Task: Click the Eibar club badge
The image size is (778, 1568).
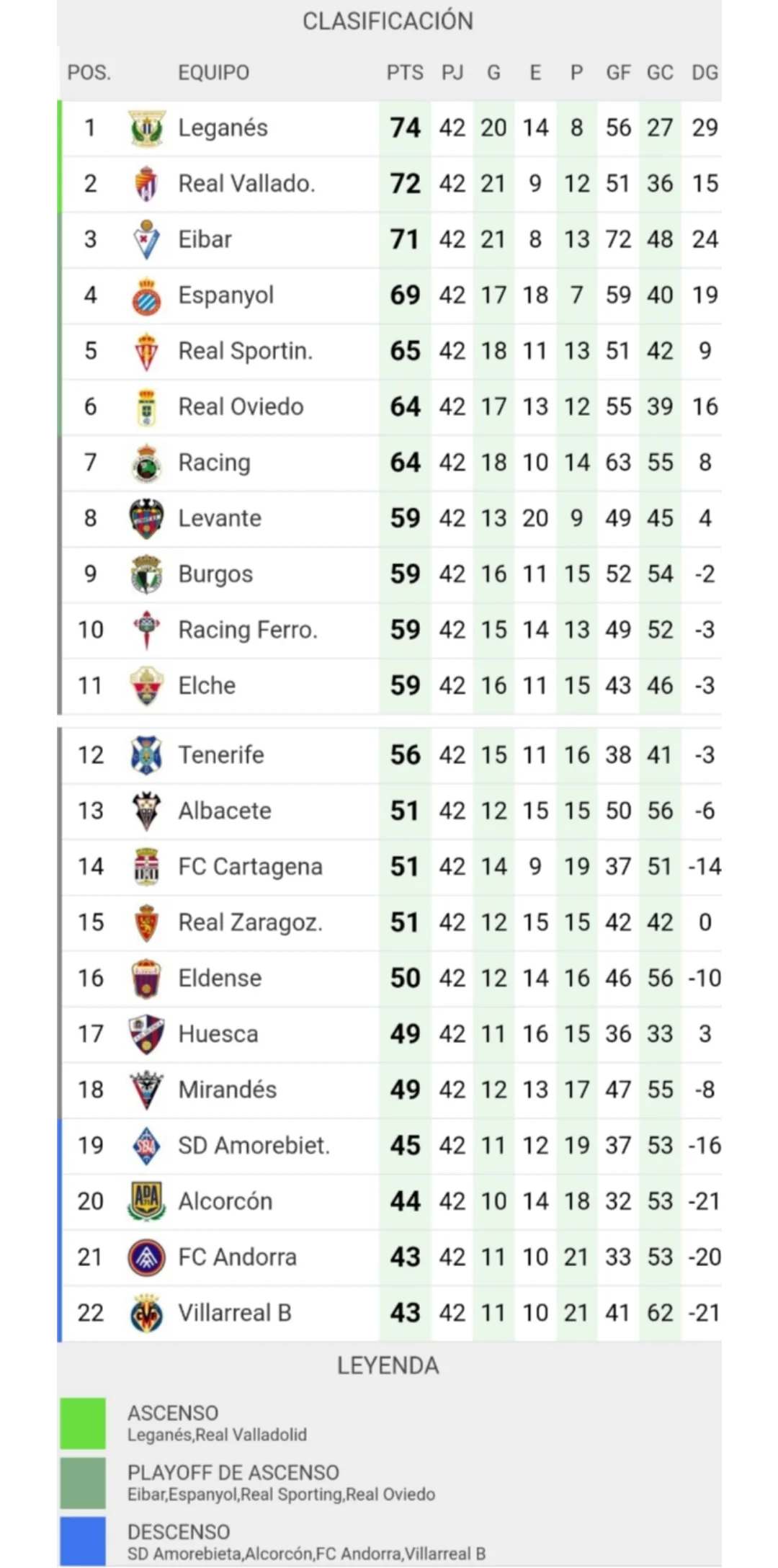Action: 146,239
